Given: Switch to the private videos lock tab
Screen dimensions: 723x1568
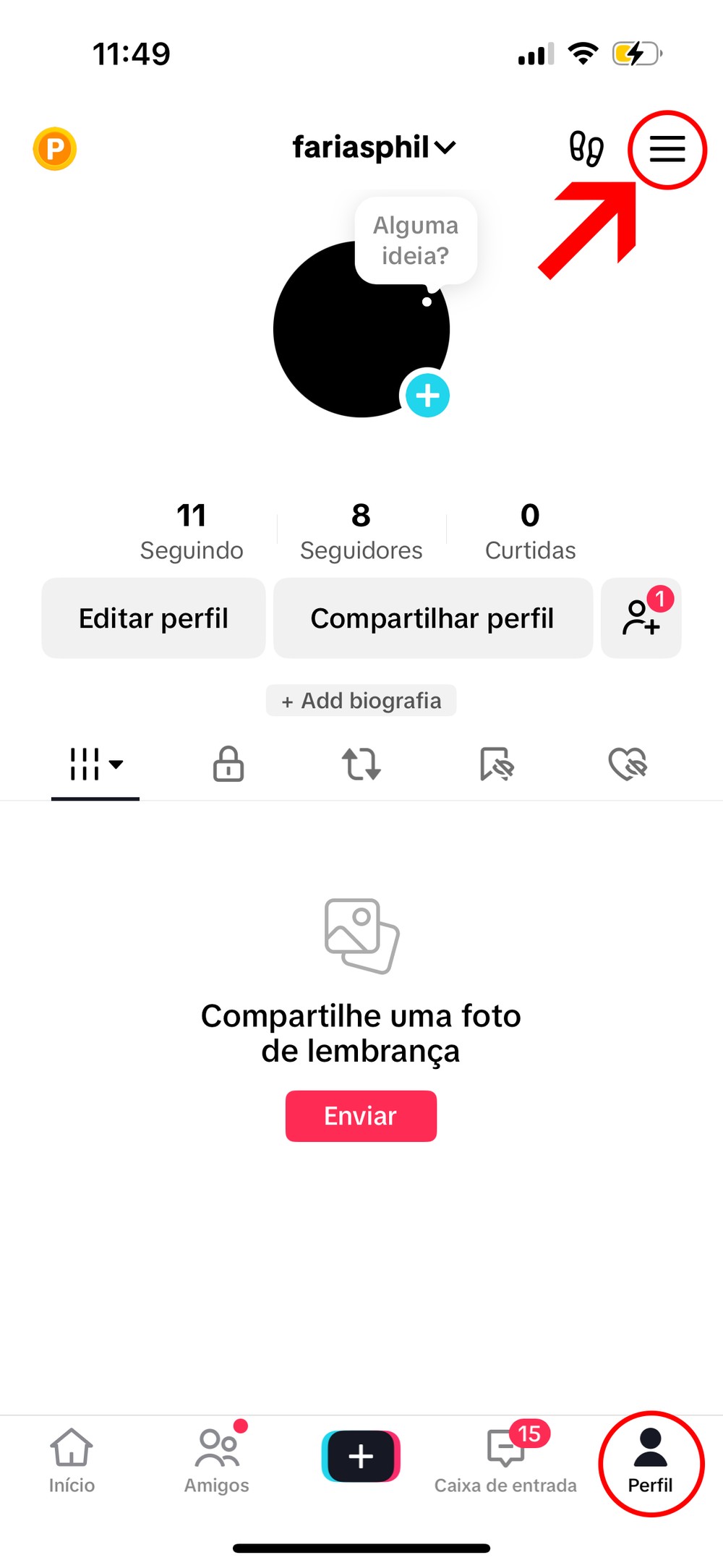Looking at the screenshot, I should [228, 764].
